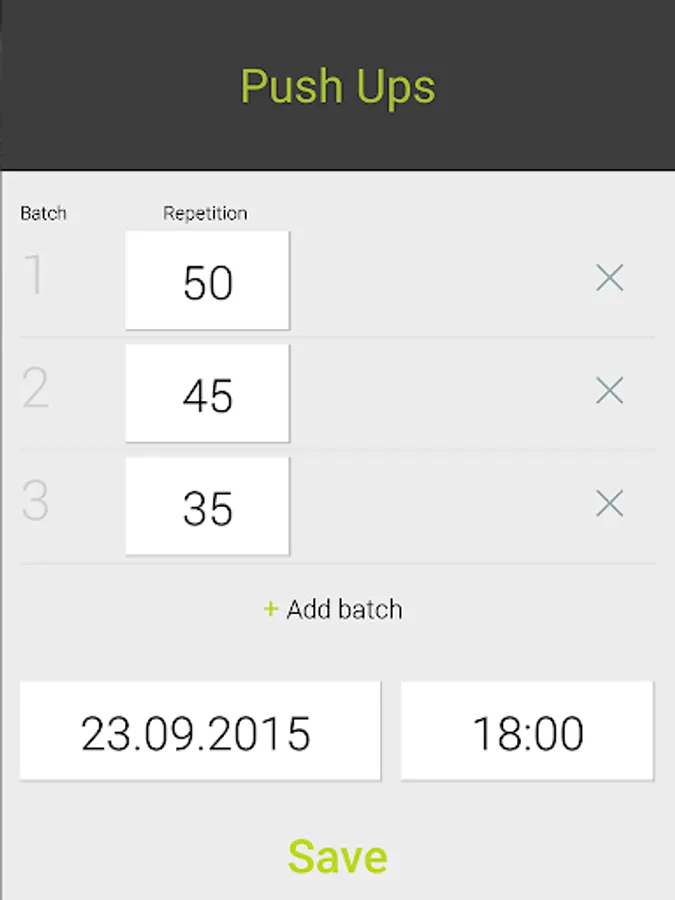Remove batch 1 with the X icon

(610, 278)
